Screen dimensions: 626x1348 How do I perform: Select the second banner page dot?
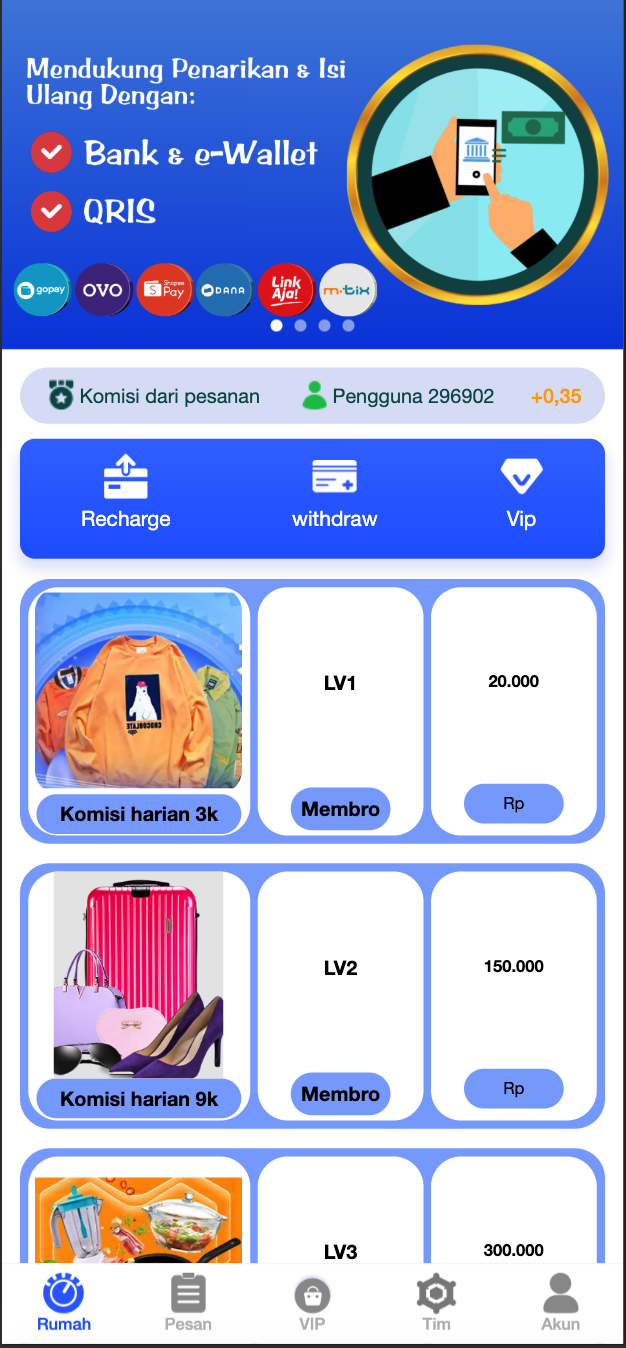coord(300,325)
